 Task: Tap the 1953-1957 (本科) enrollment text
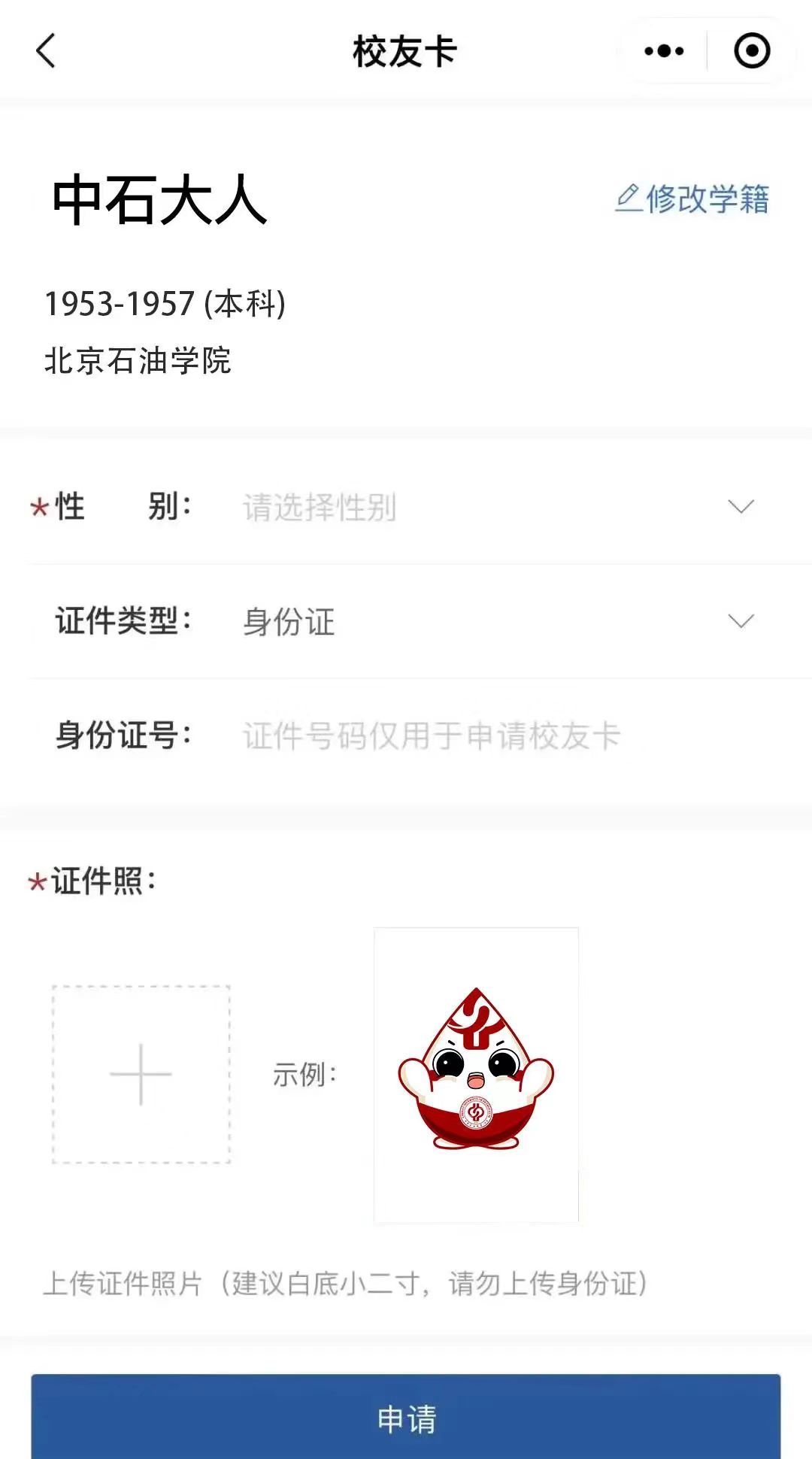[165, 305]
